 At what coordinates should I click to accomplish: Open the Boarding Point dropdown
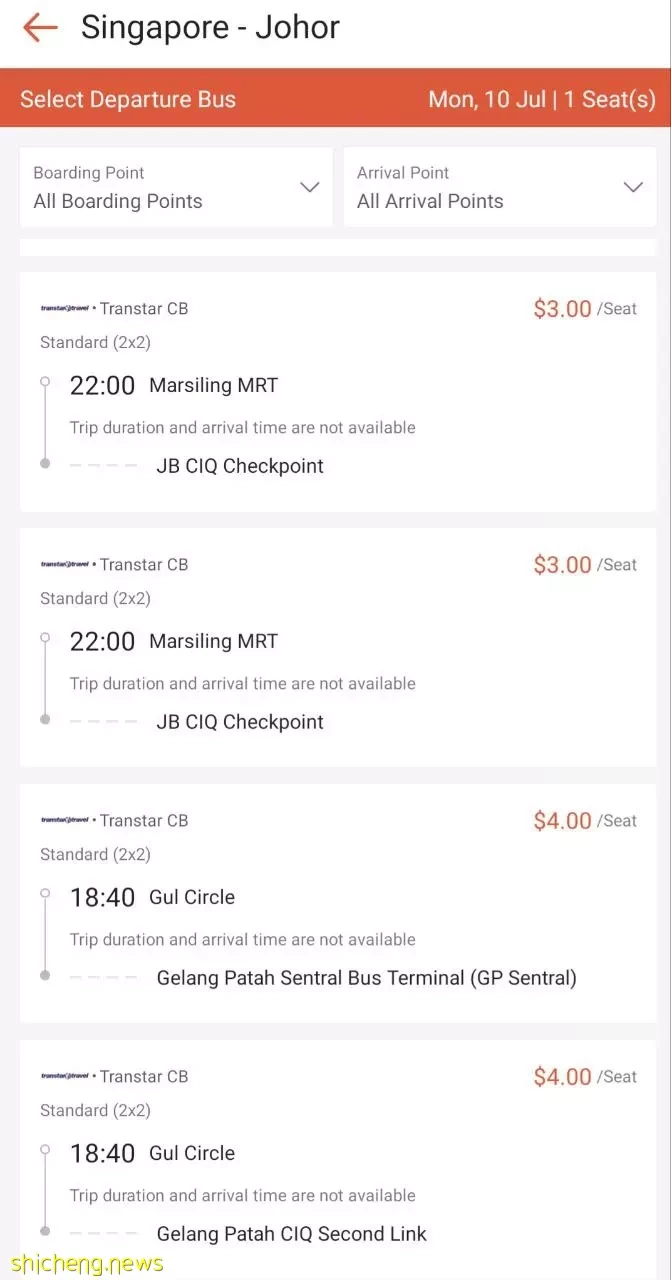click(176, 187)
